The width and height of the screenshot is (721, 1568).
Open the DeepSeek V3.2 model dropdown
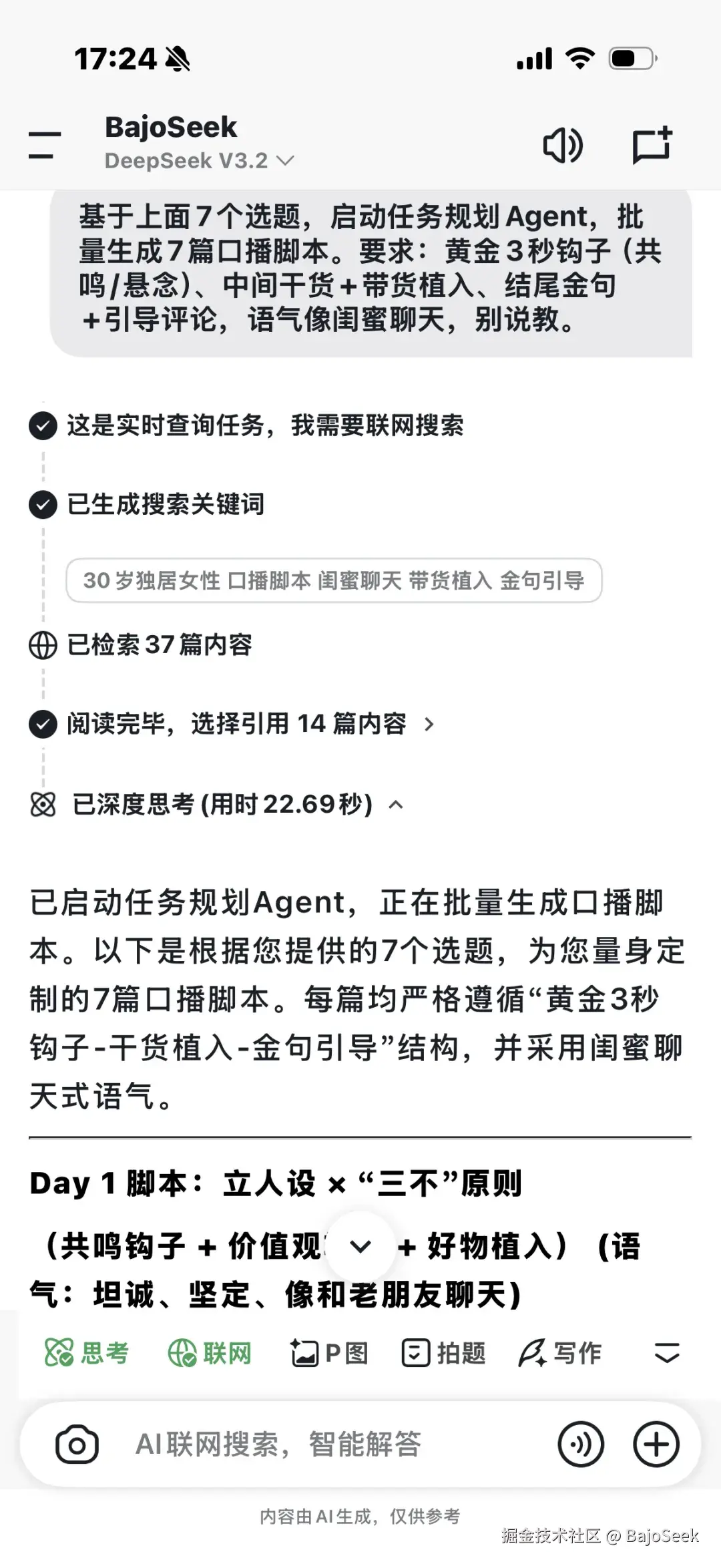click(x=197, y=160)
